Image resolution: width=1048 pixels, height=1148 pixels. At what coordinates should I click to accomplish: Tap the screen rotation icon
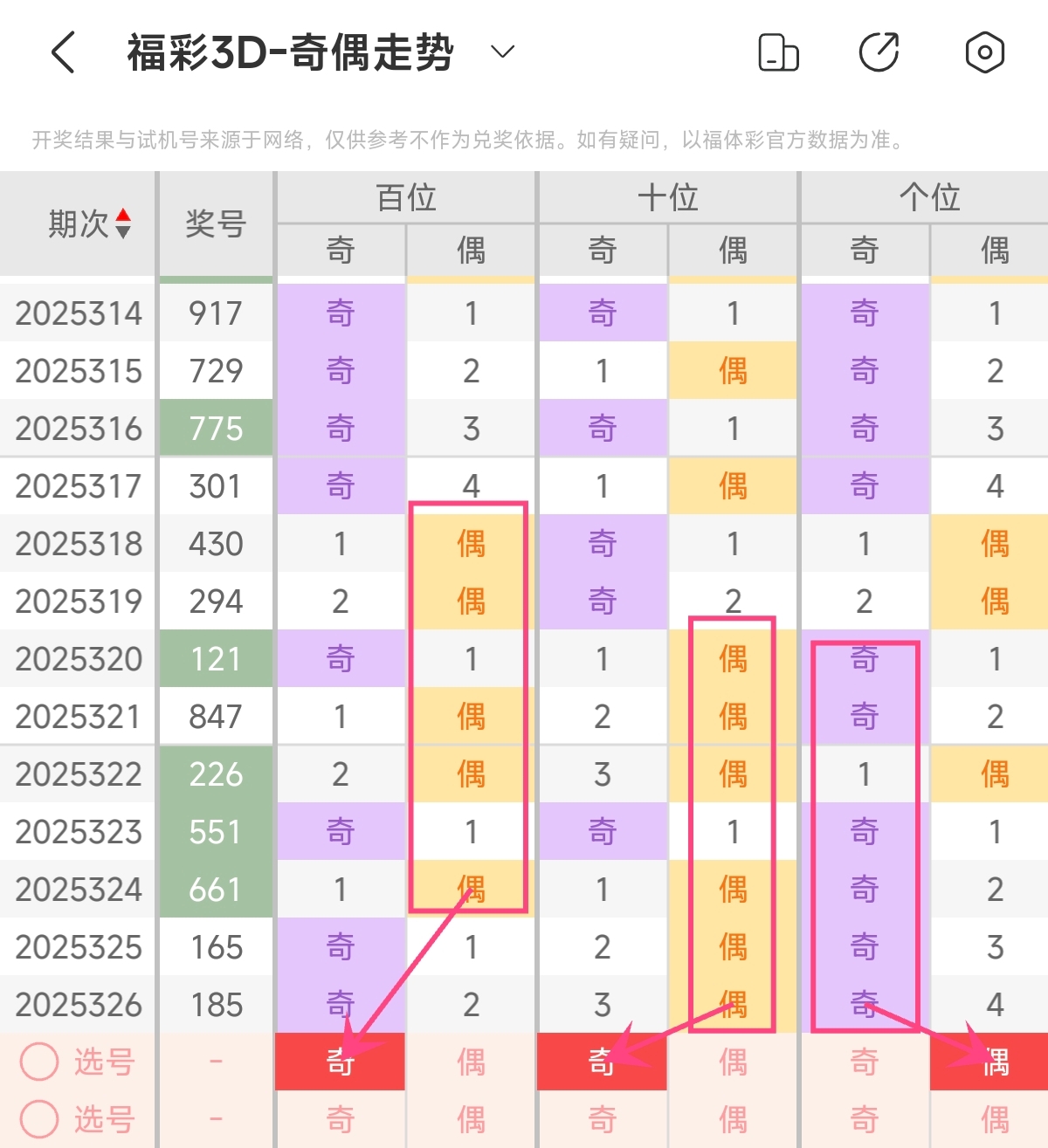[x=778, y=52]
